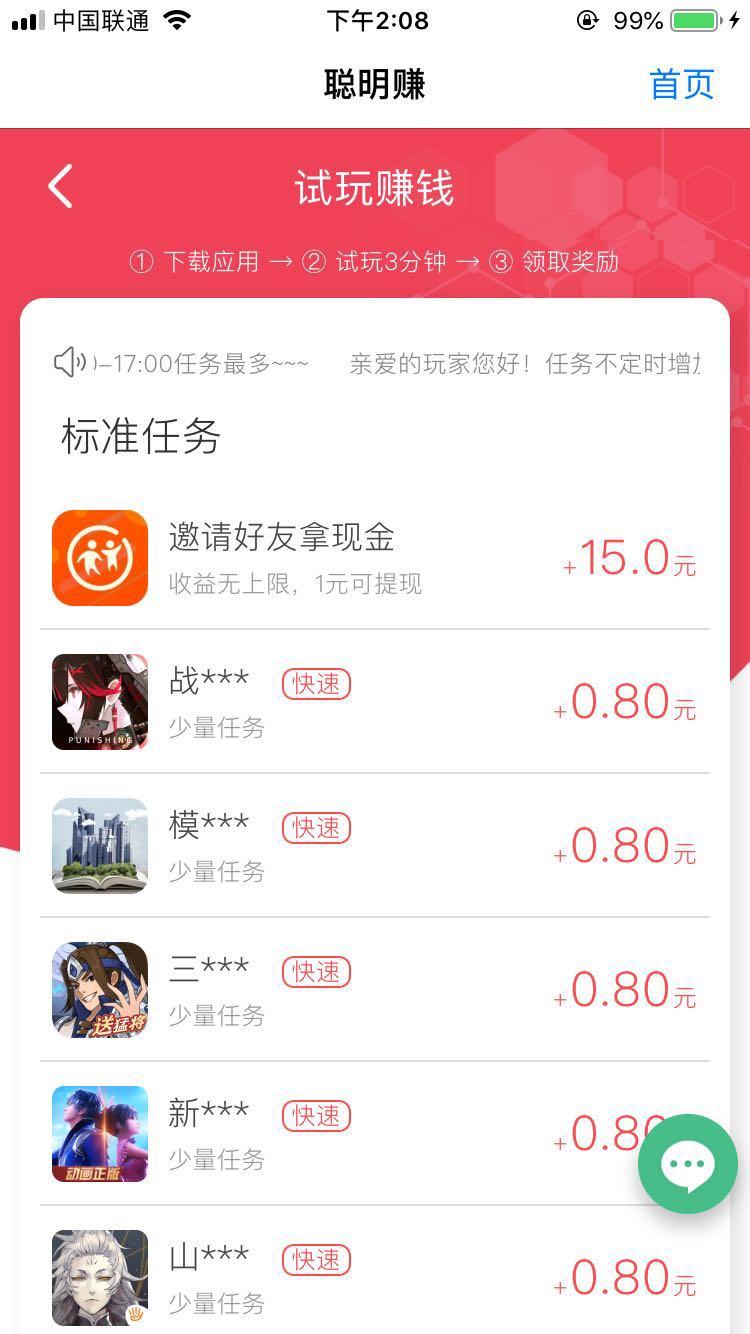Tap the 模*** city-book app icon
The image size is (750, 1334).
pyautogui.click(x=100, y=845)
